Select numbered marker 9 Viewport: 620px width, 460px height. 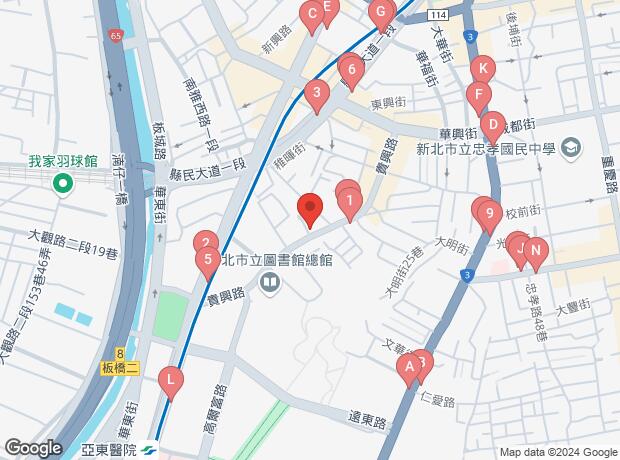(x=490, y=213)
